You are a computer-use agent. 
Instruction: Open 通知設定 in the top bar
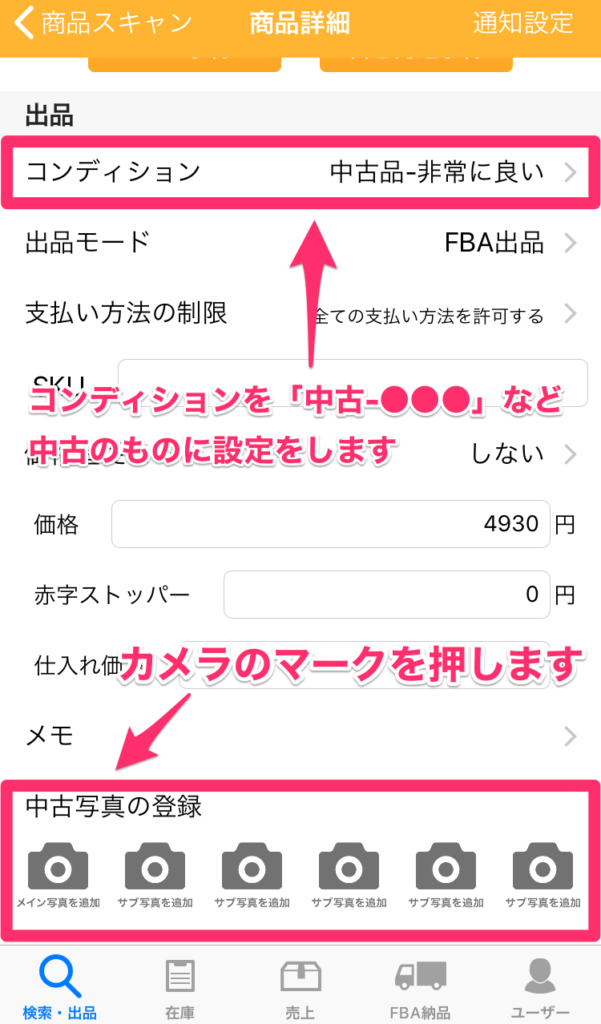click(x=523, y=22)
